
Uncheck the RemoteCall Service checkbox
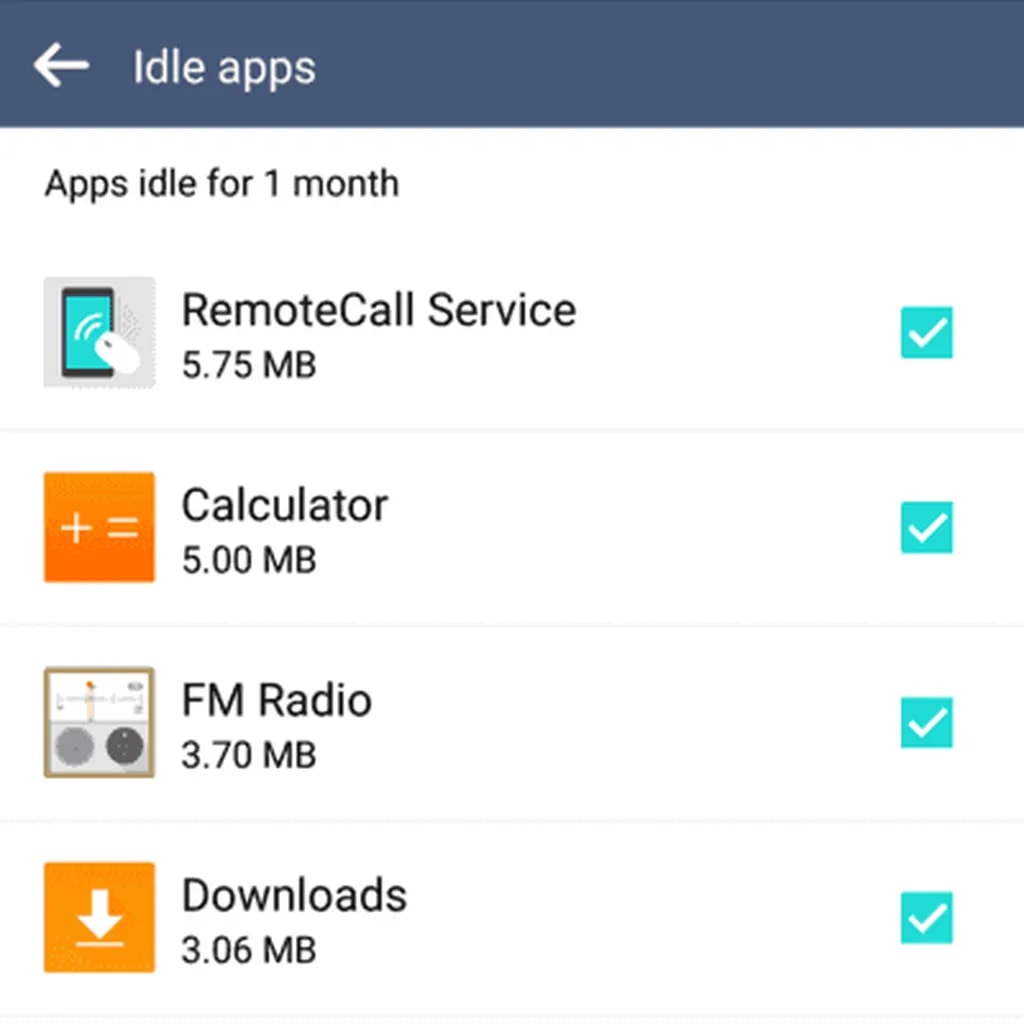(x=926, y=333)
